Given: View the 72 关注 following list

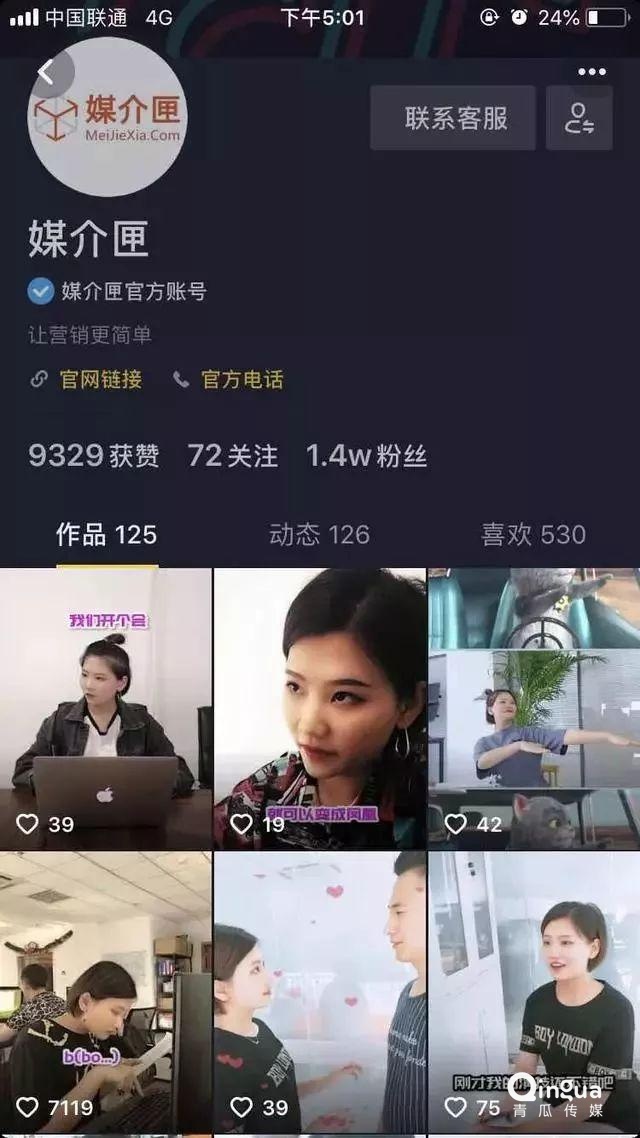Looking at the screenshot, I should [x=233, y=457].
